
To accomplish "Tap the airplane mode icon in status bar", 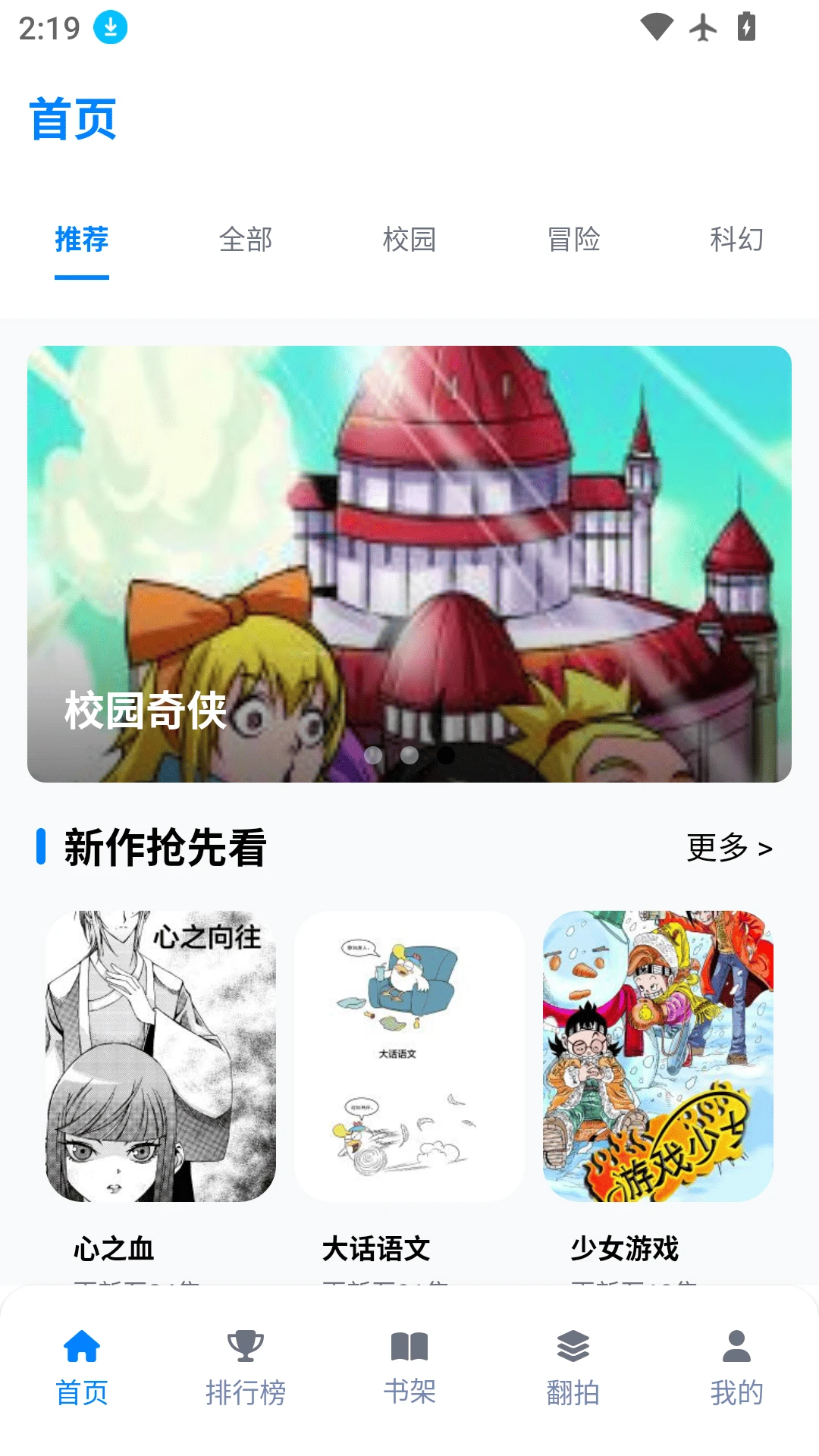I will click(x=701, y=28).
